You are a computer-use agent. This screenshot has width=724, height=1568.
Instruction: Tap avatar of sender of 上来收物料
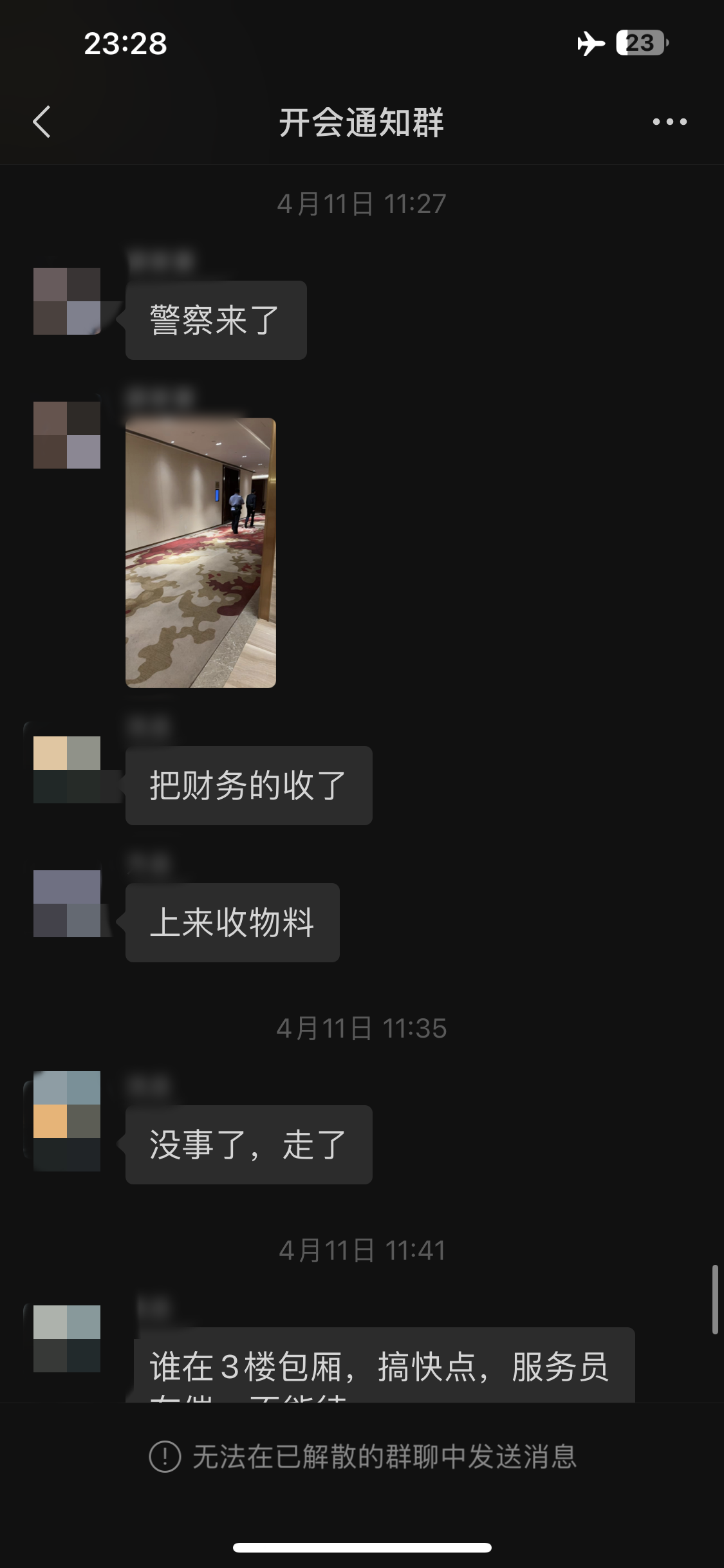click(x=67, y=904)
